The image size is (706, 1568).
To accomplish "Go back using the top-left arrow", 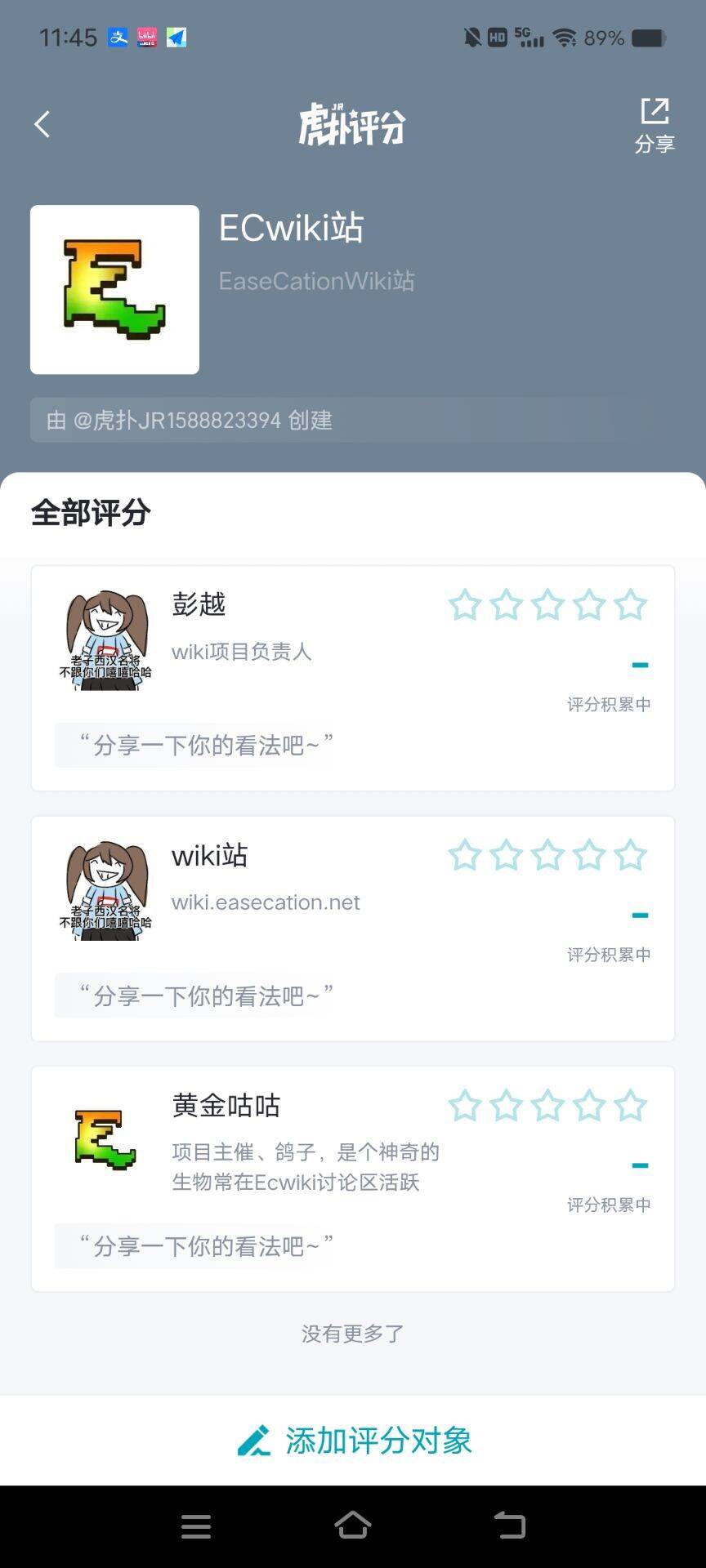I will (42, 125).
